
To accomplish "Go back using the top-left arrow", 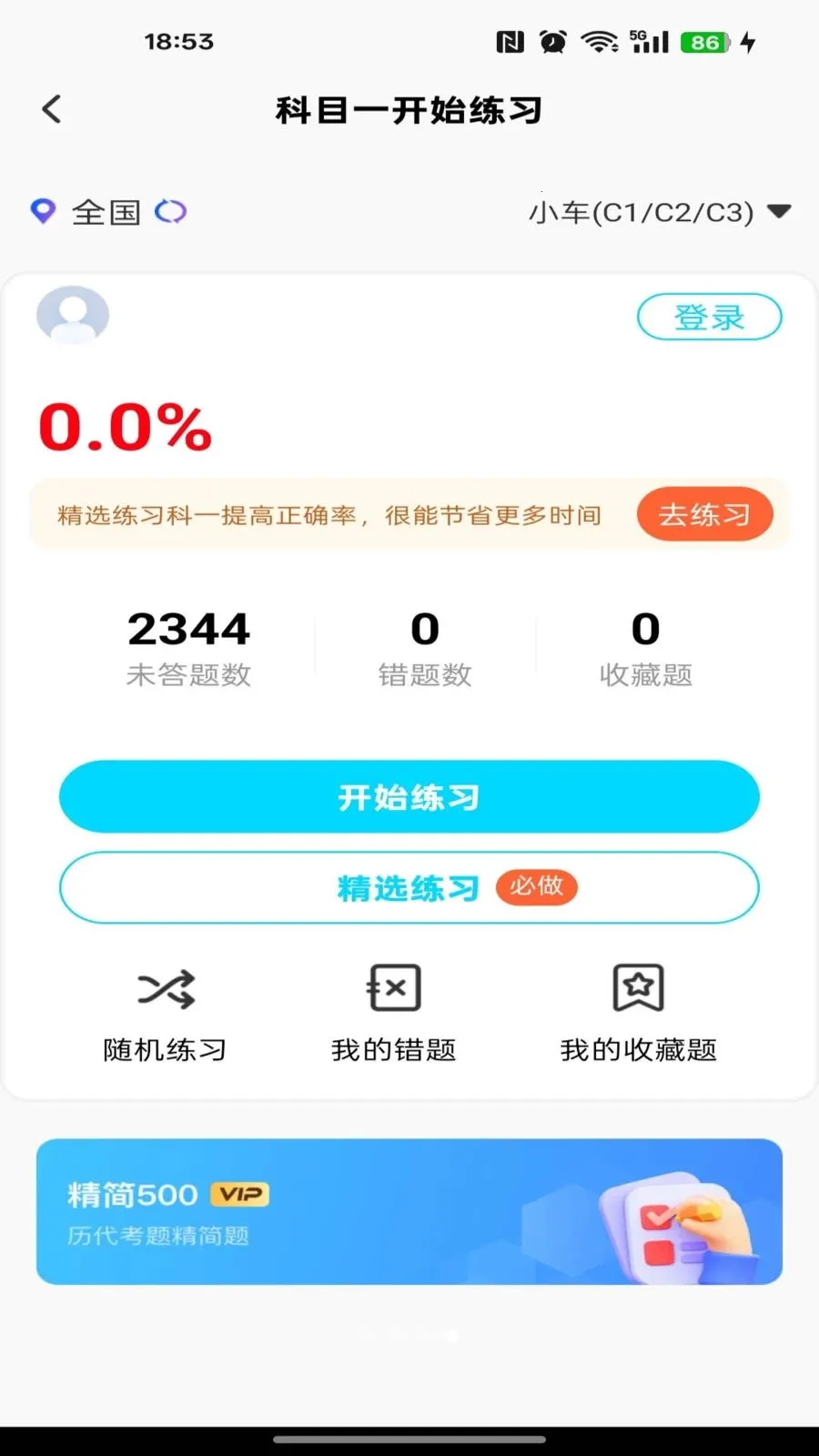I will tap(52, 109).
